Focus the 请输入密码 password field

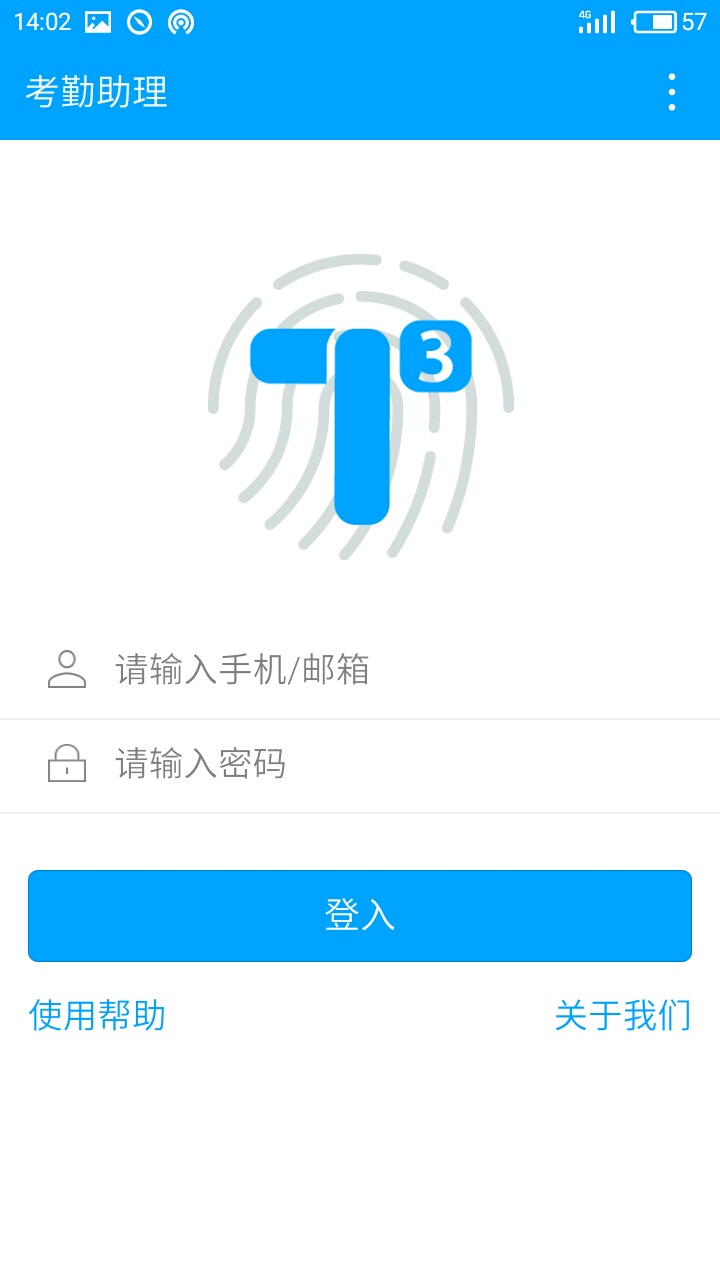(x=360, y=764)
